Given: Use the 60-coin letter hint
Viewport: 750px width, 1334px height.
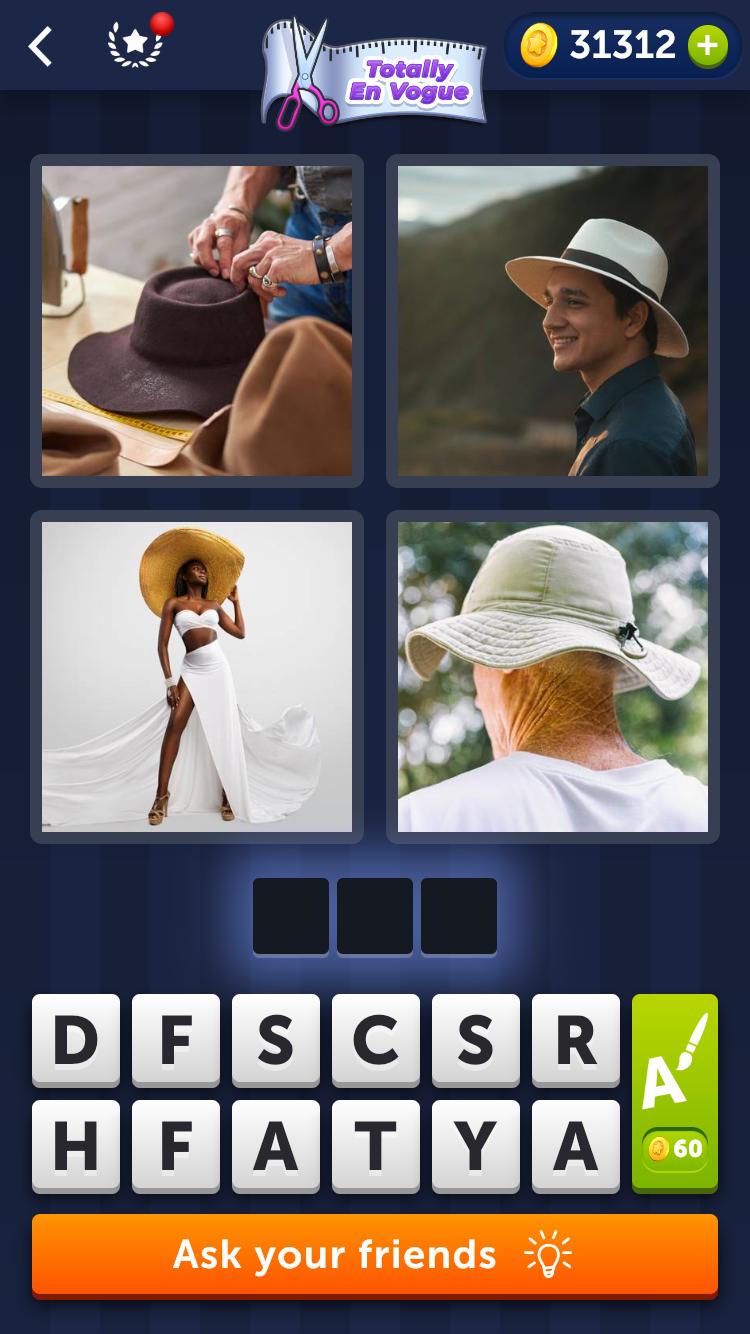Looking at the screenshot, I should tap(675, 1092).
